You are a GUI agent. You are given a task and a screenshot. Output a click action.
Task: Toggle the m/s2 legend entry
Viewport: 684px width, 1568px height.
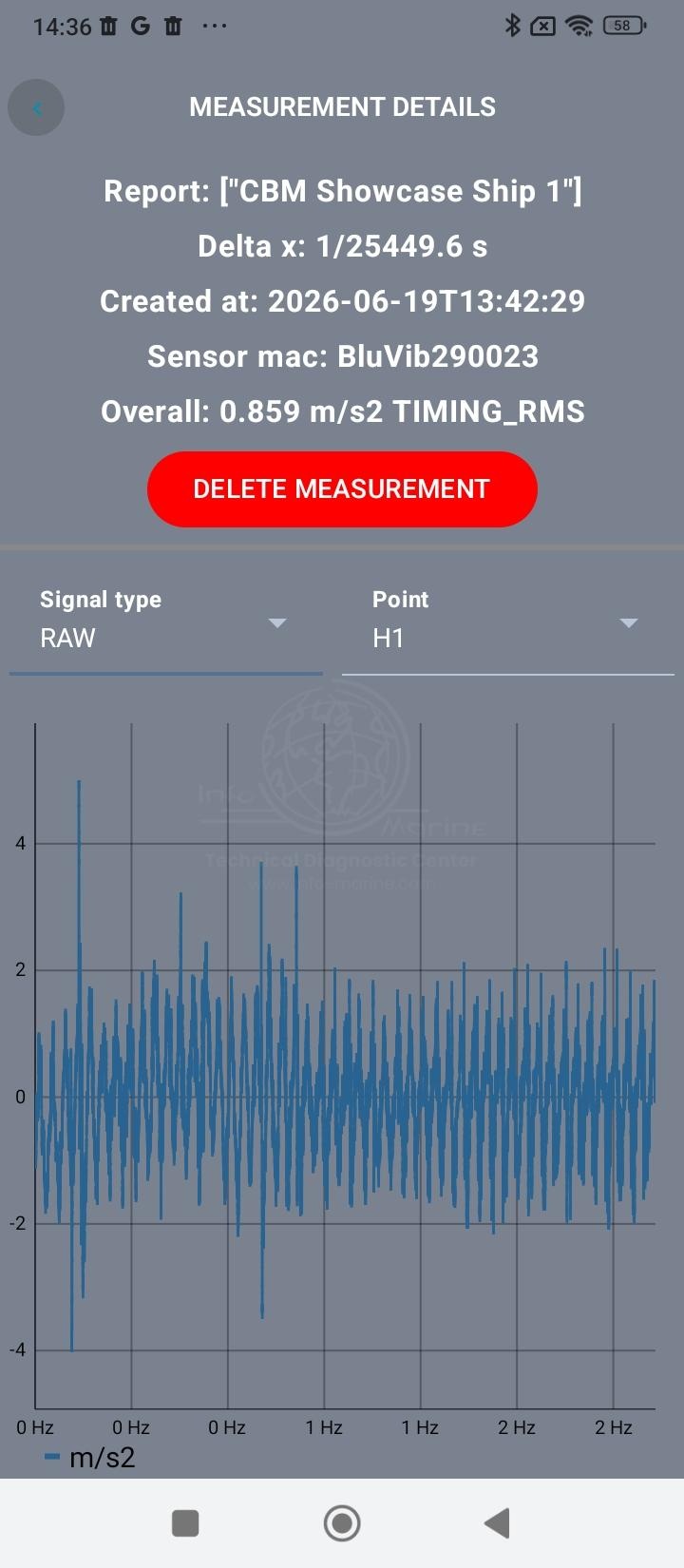90,1457
